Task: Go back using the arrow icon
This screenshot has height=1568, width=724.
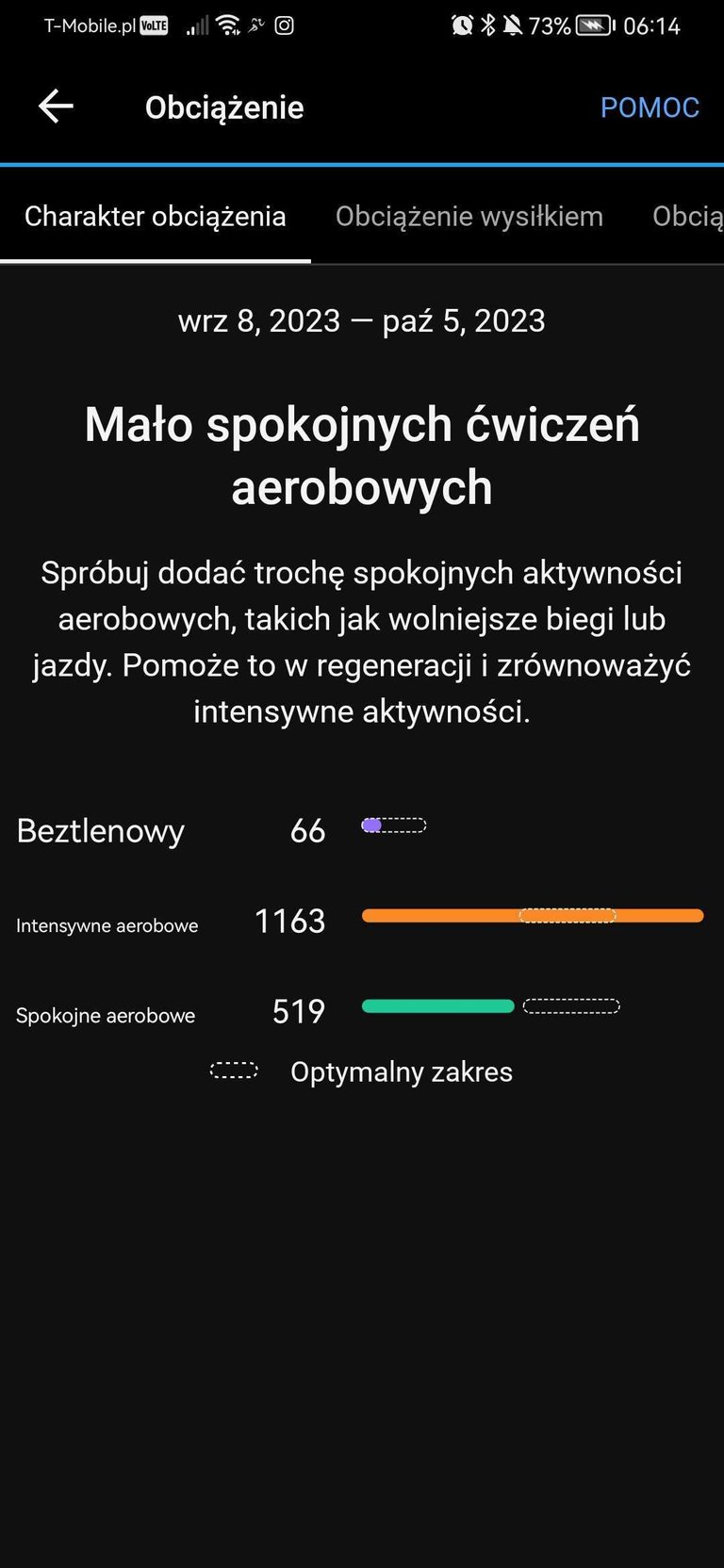Action: [x=56, y=106]
